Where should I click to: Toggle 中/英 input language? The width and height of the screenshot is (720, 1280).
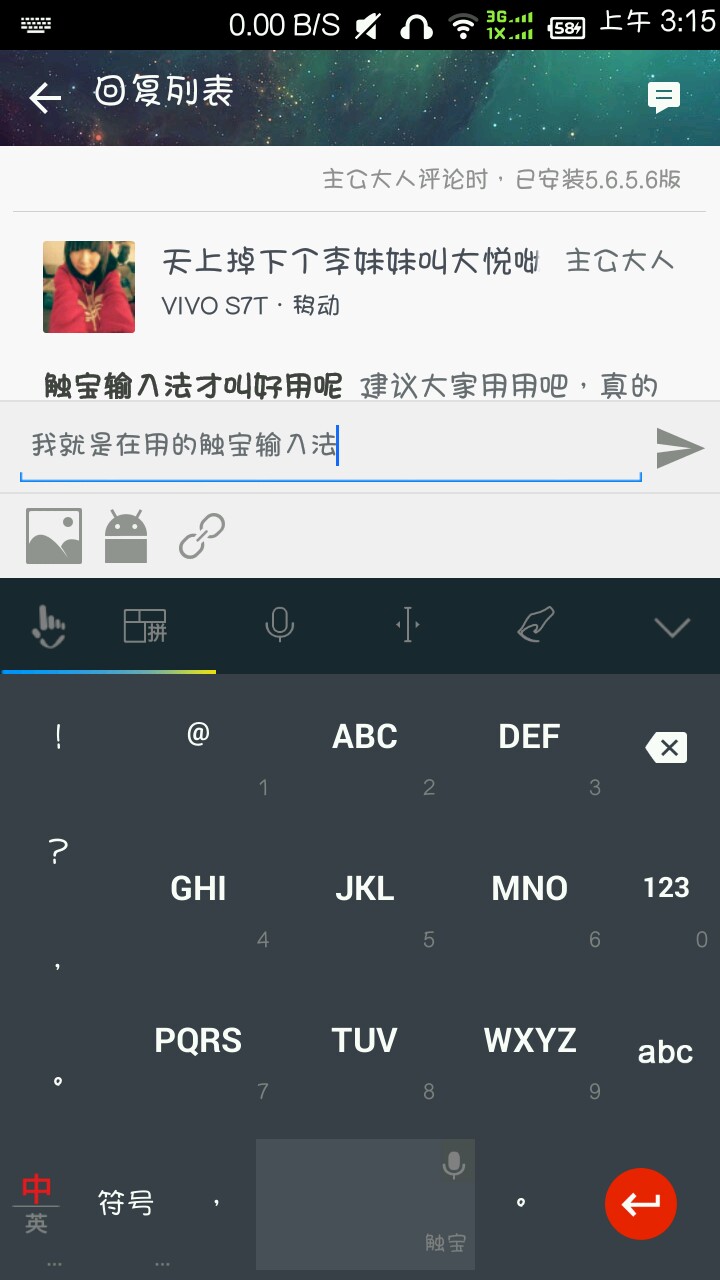click(x=37, y=1204)
